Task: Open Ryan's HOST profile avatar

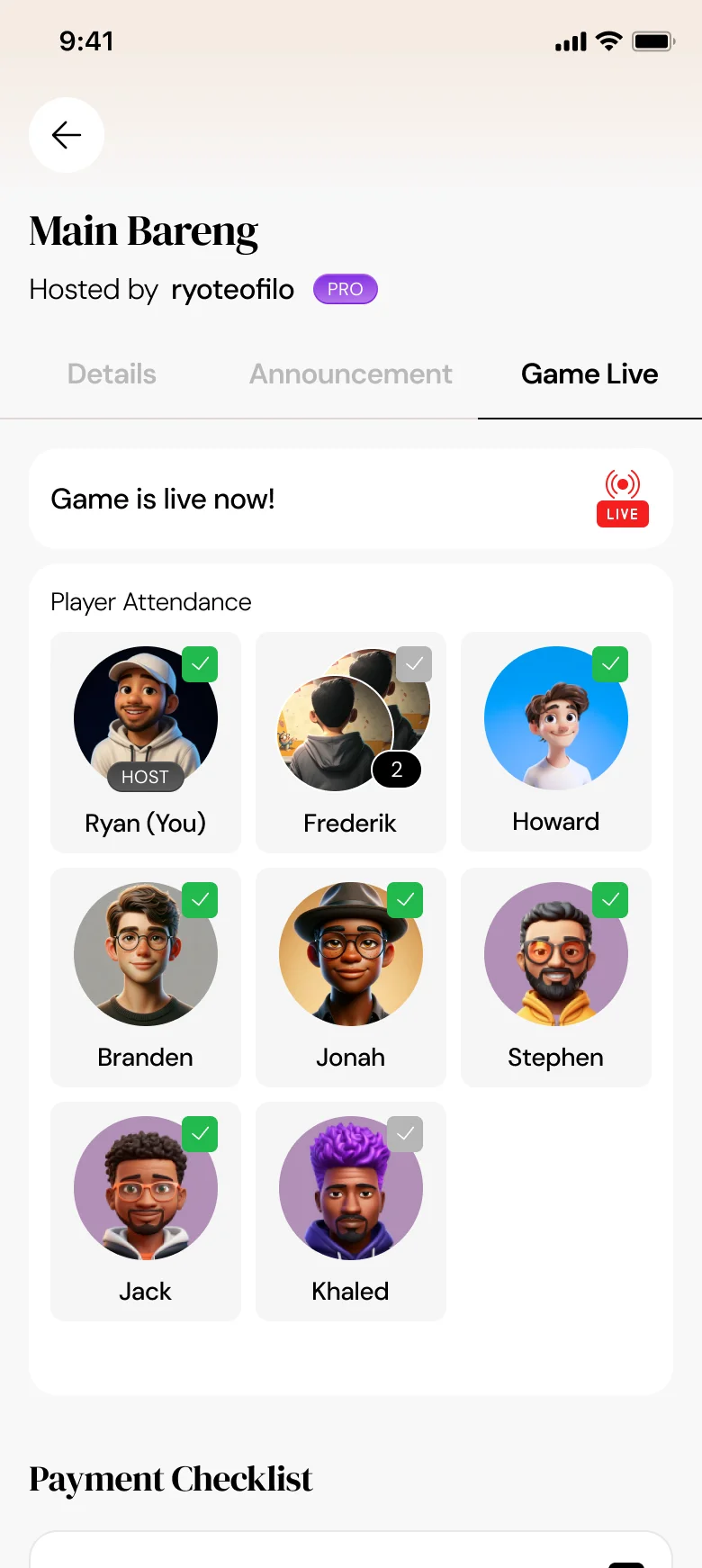Action: 145,718
